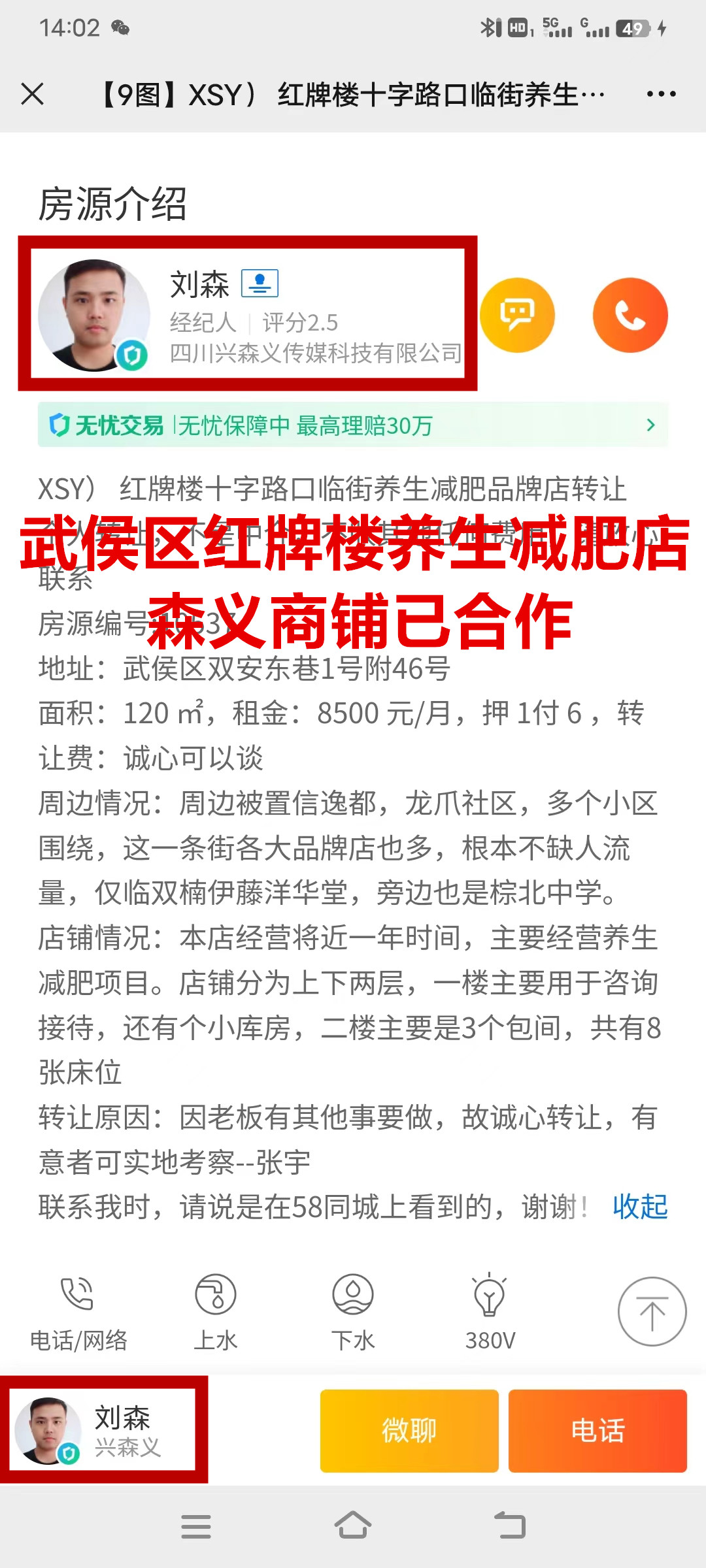The width and height of the screenshot is (706, 1568).
Task: Open broker 刘森's profile card
Action: tap(247, 314)
